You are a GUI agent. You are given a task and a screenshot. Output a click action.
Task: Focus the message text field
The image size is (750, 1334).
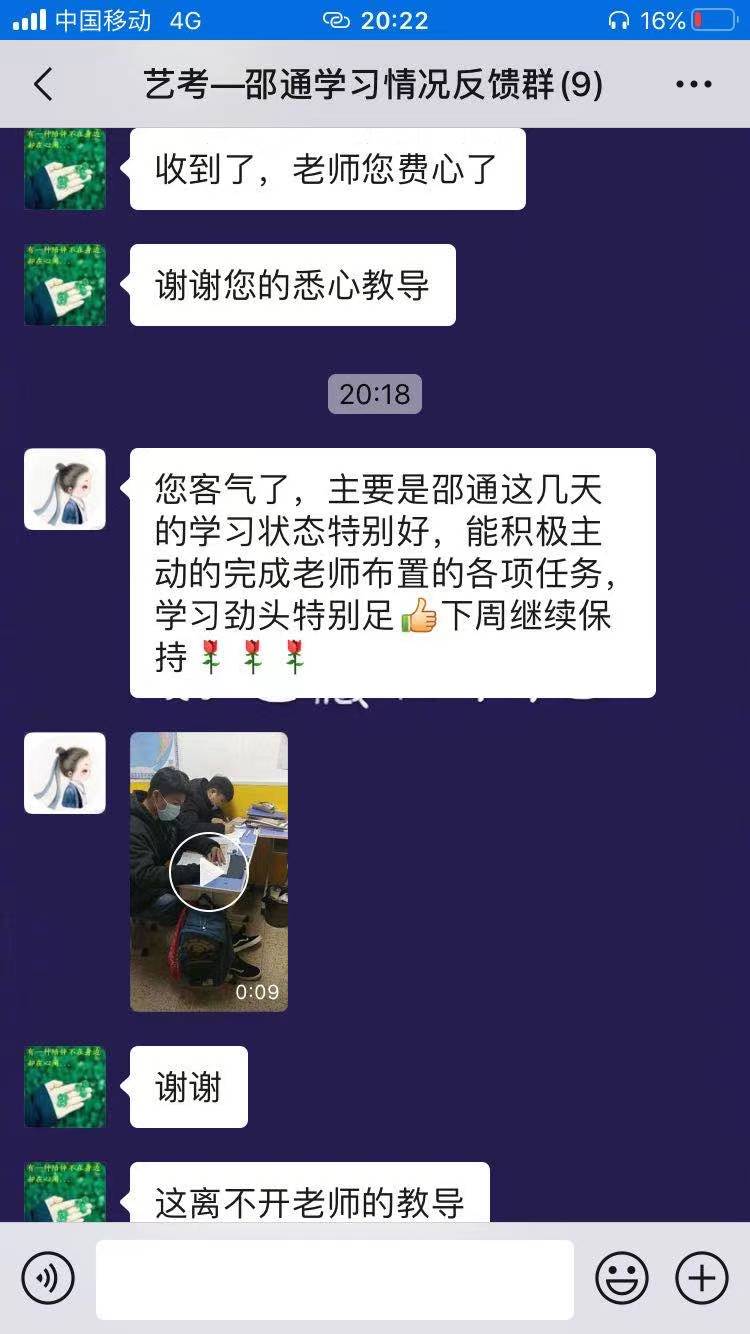(334, 1278)
